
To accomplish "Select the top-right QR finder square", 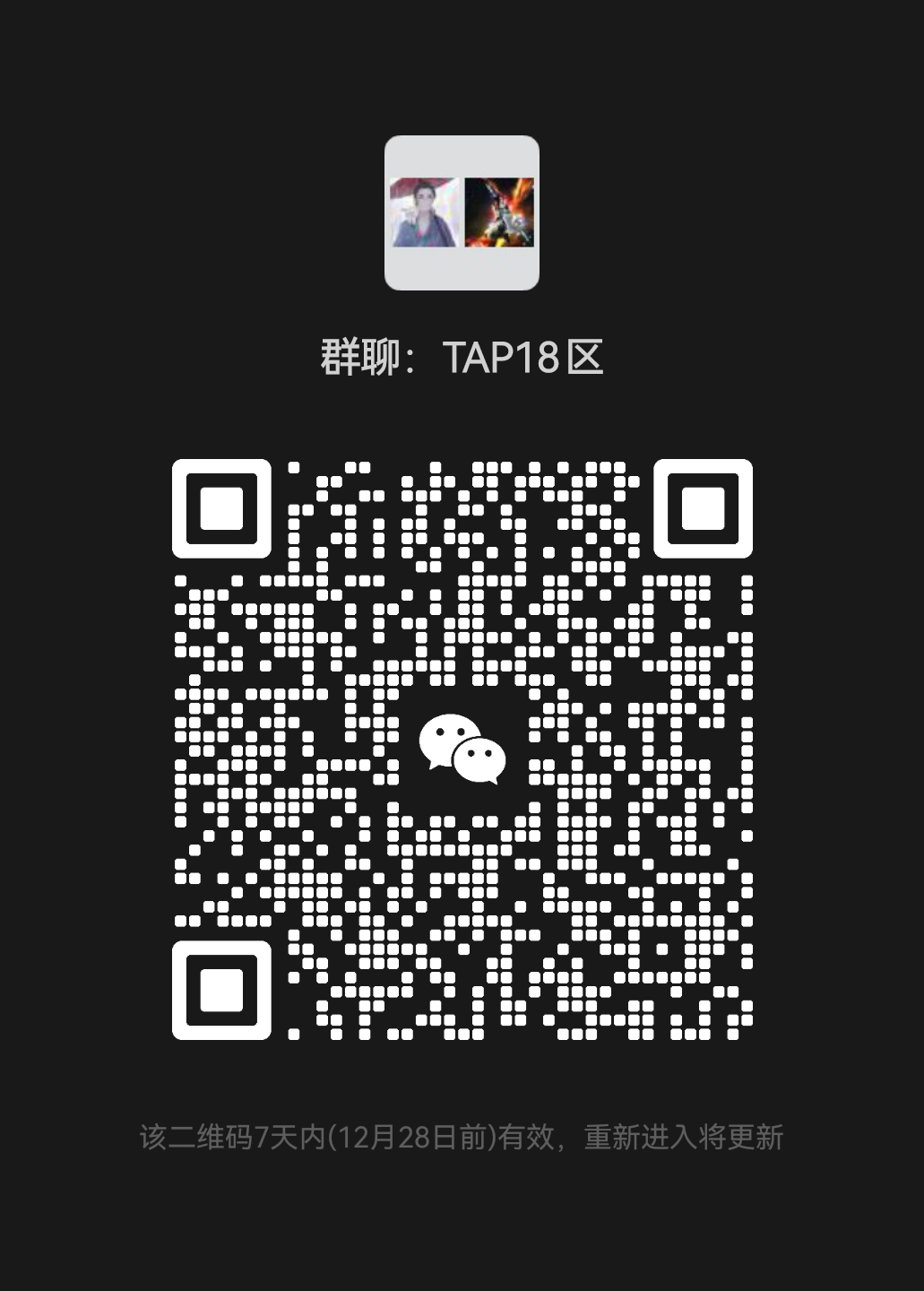I will point(704,507).
